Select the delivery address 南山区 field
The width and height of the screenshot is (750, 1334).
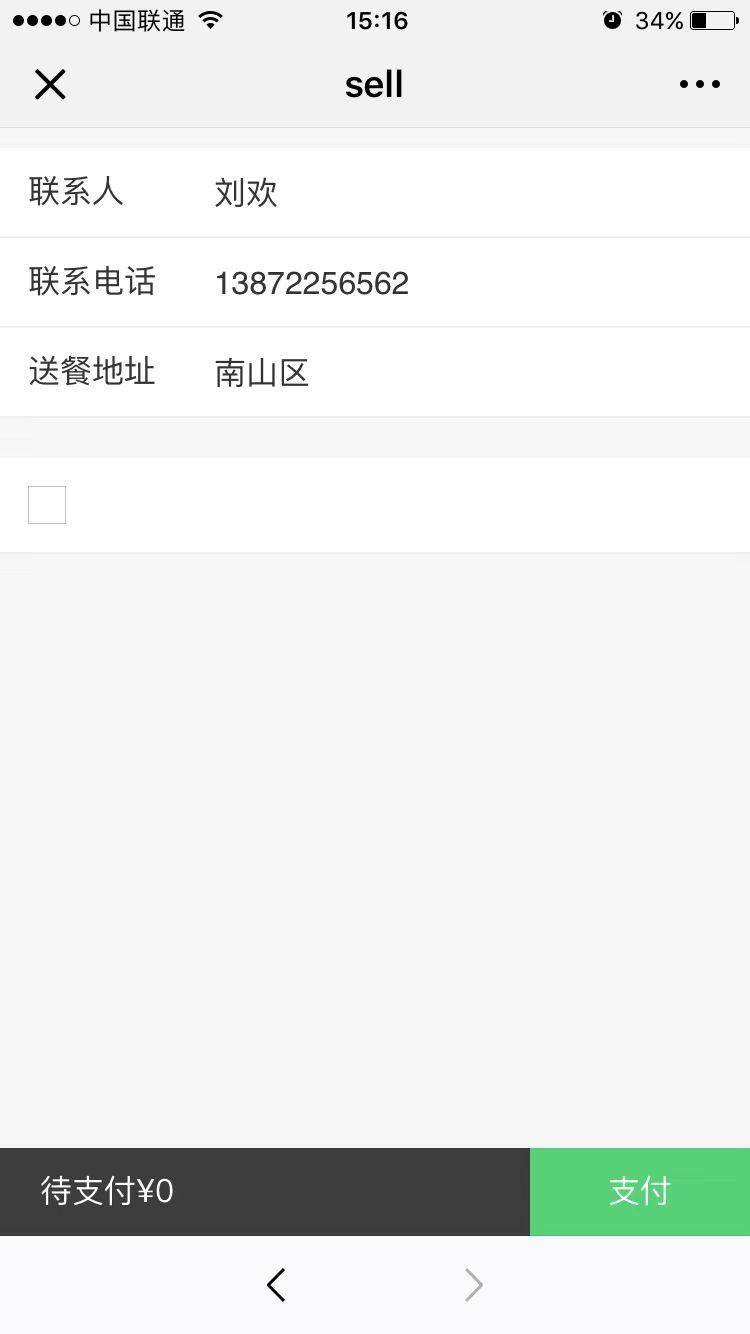pos(262,372)
